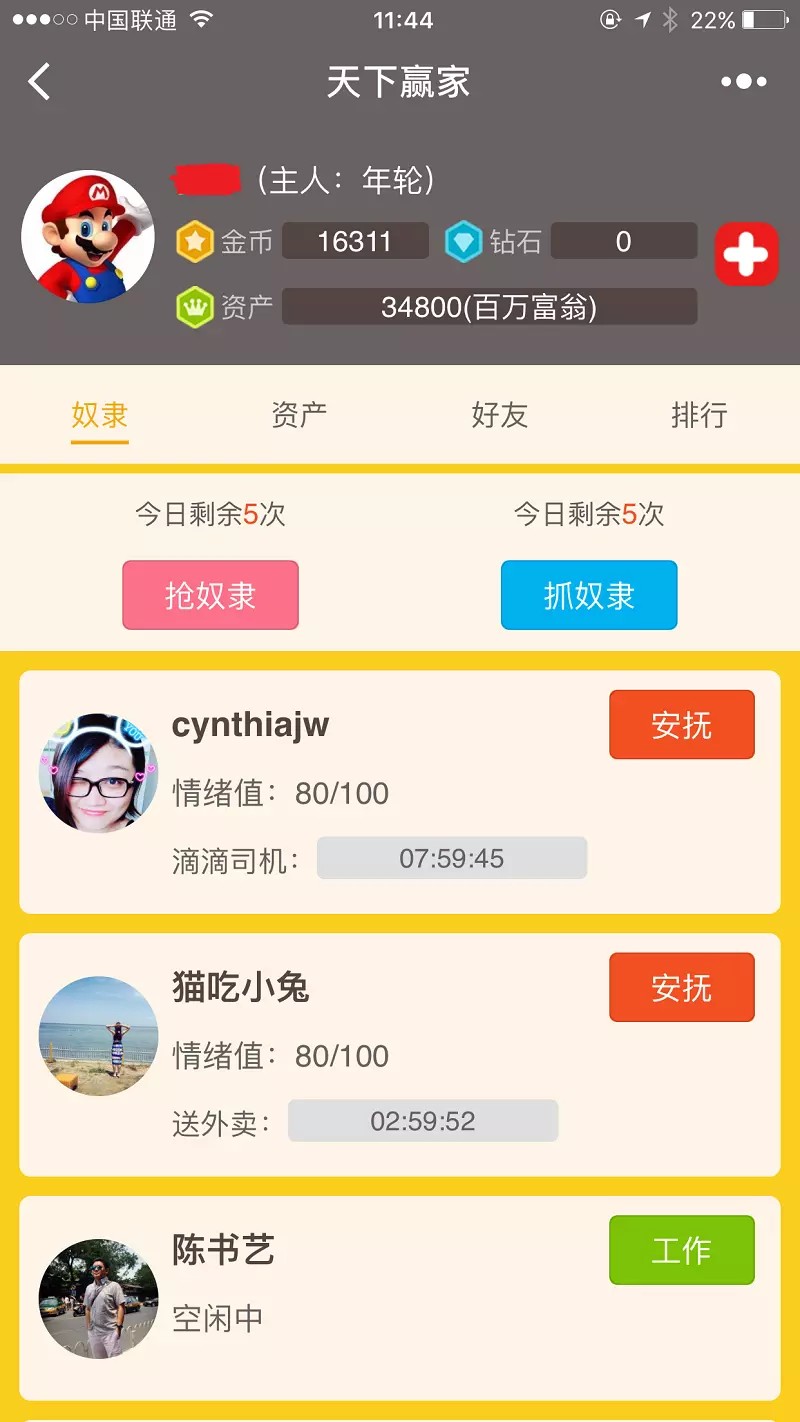Switch to the 资产 tab

299,414
